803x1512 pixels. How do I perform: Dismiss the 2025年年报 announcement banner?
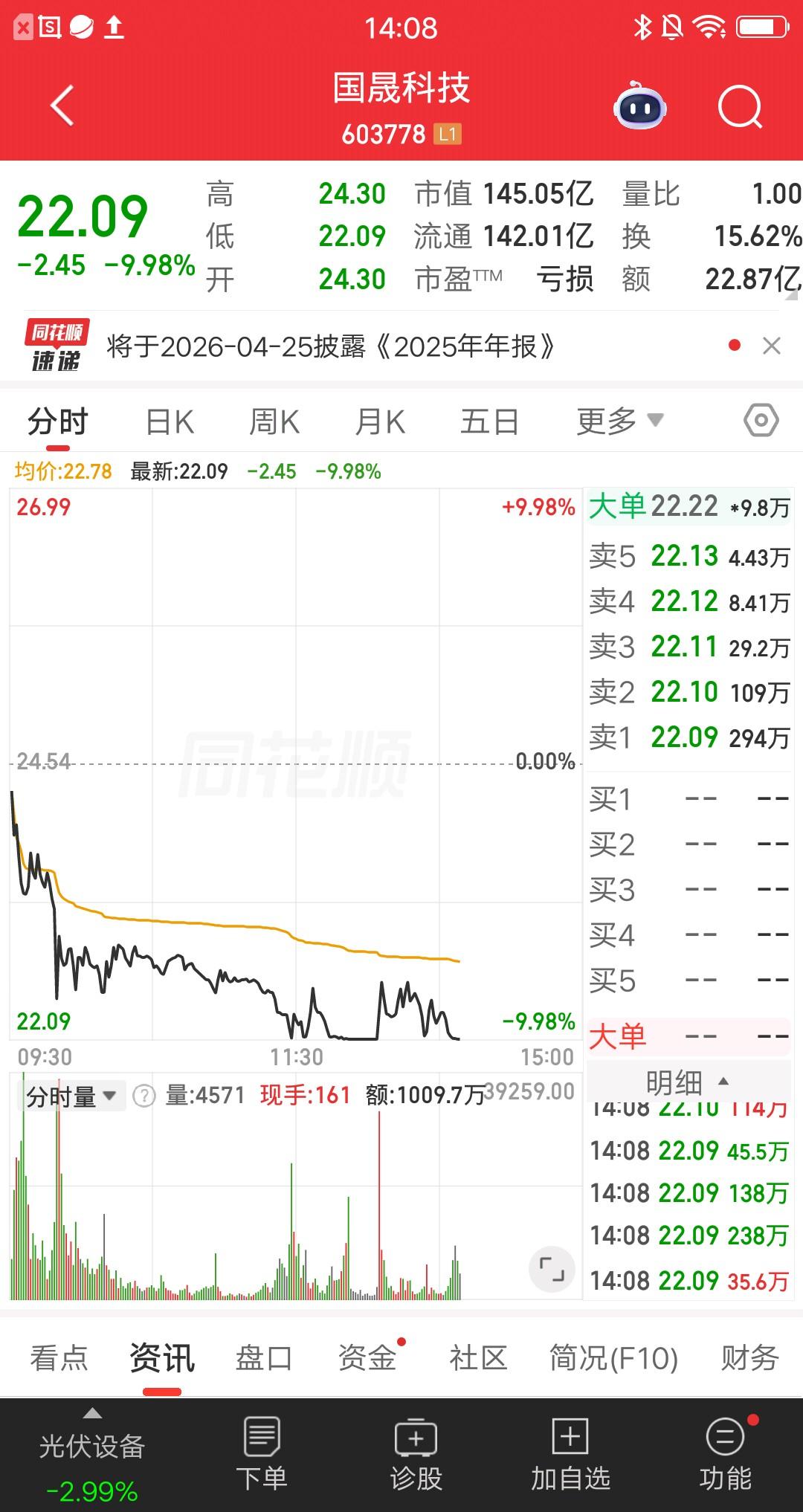771,346
